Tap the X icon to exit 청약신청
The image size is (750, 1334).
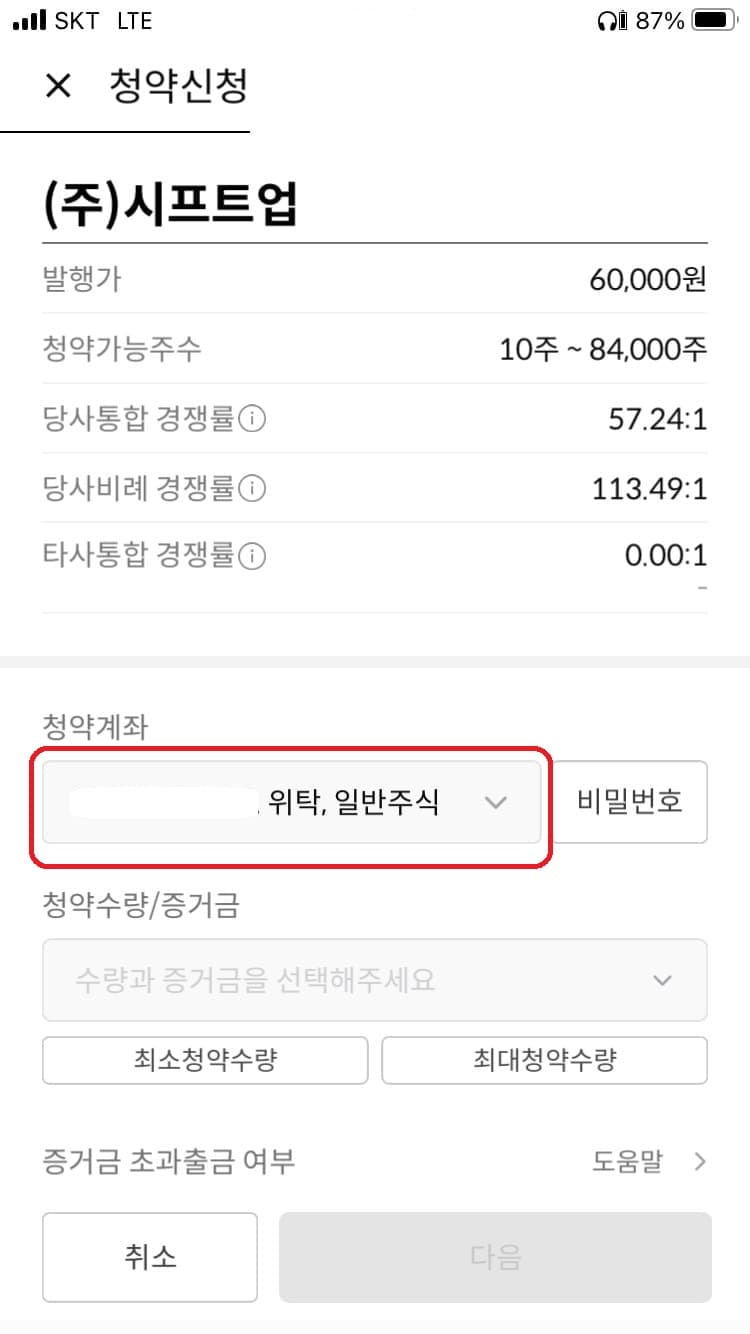[x=57, y=87]
